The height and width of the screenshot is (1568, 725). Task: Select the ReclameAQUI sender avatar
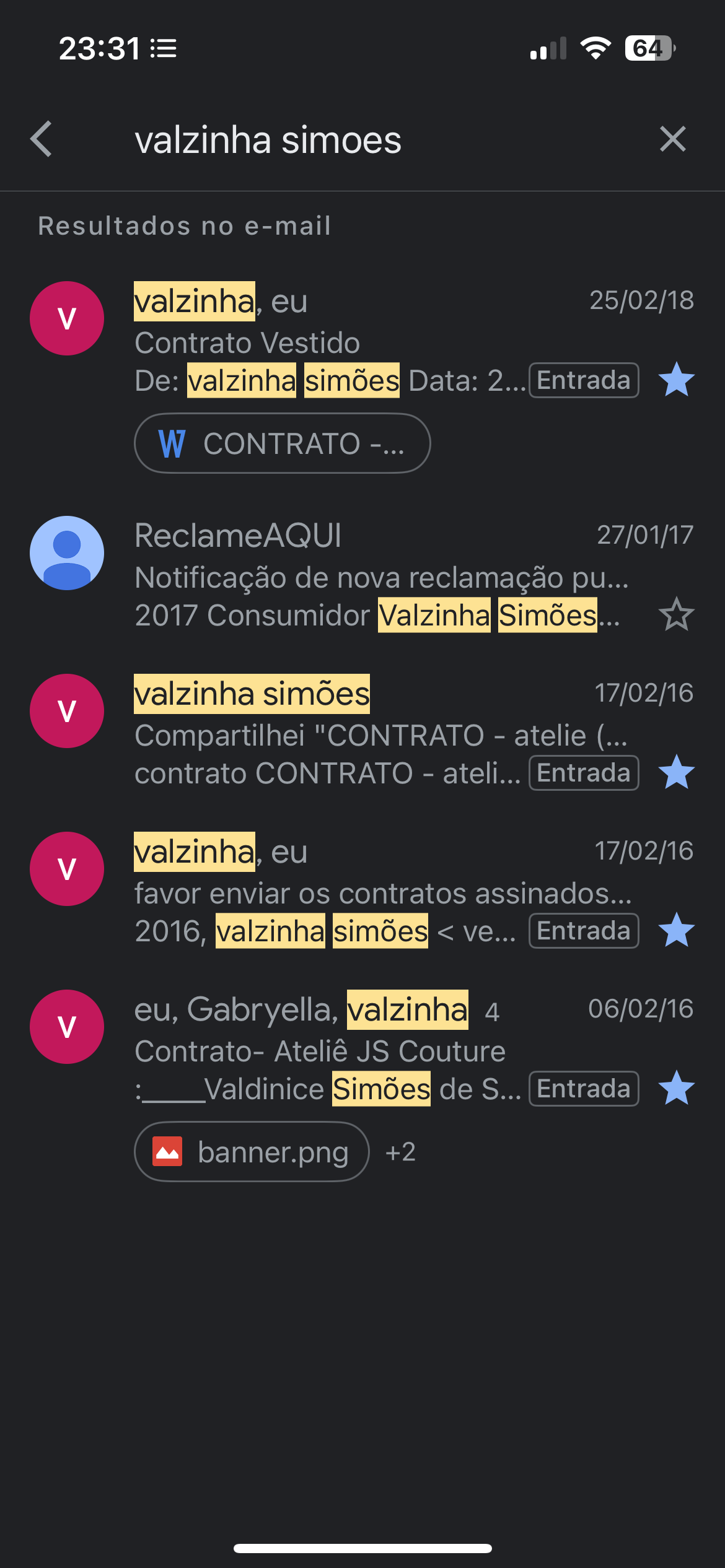tap(67, 553)
